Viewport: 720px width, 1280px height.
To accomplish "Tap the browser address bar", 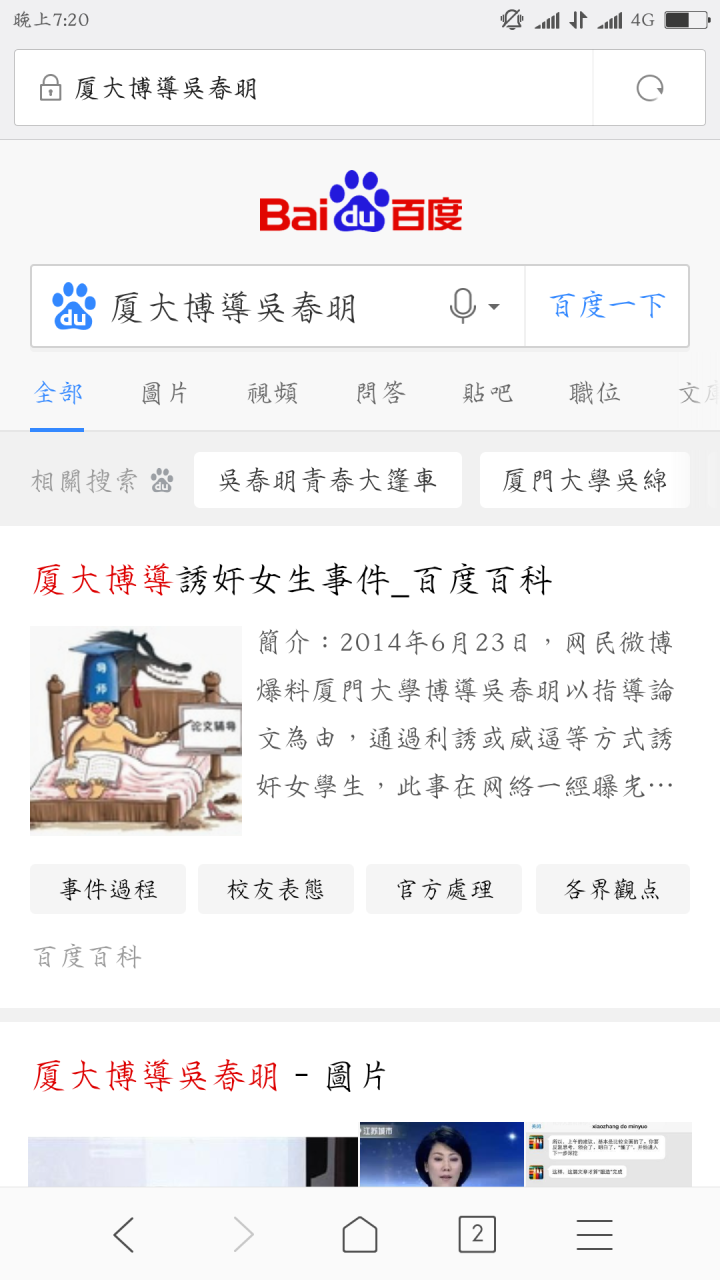I will [303, 88].
